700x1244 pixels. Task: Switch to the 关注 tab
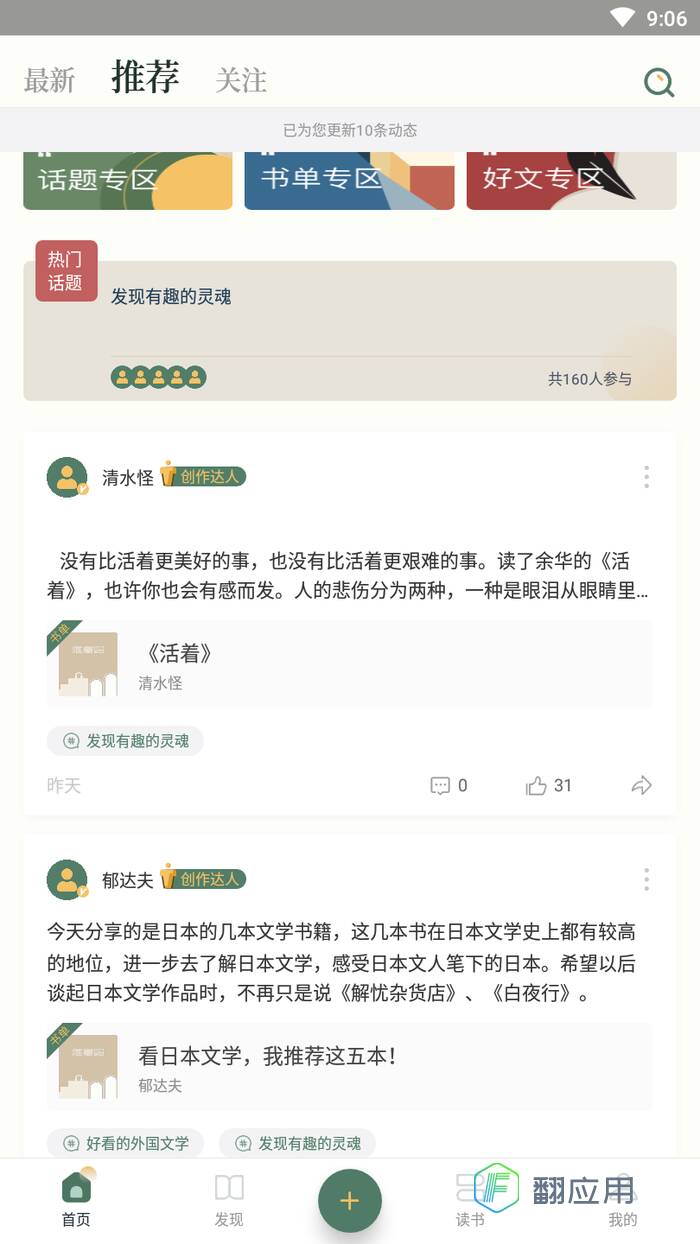click(241, 80)
